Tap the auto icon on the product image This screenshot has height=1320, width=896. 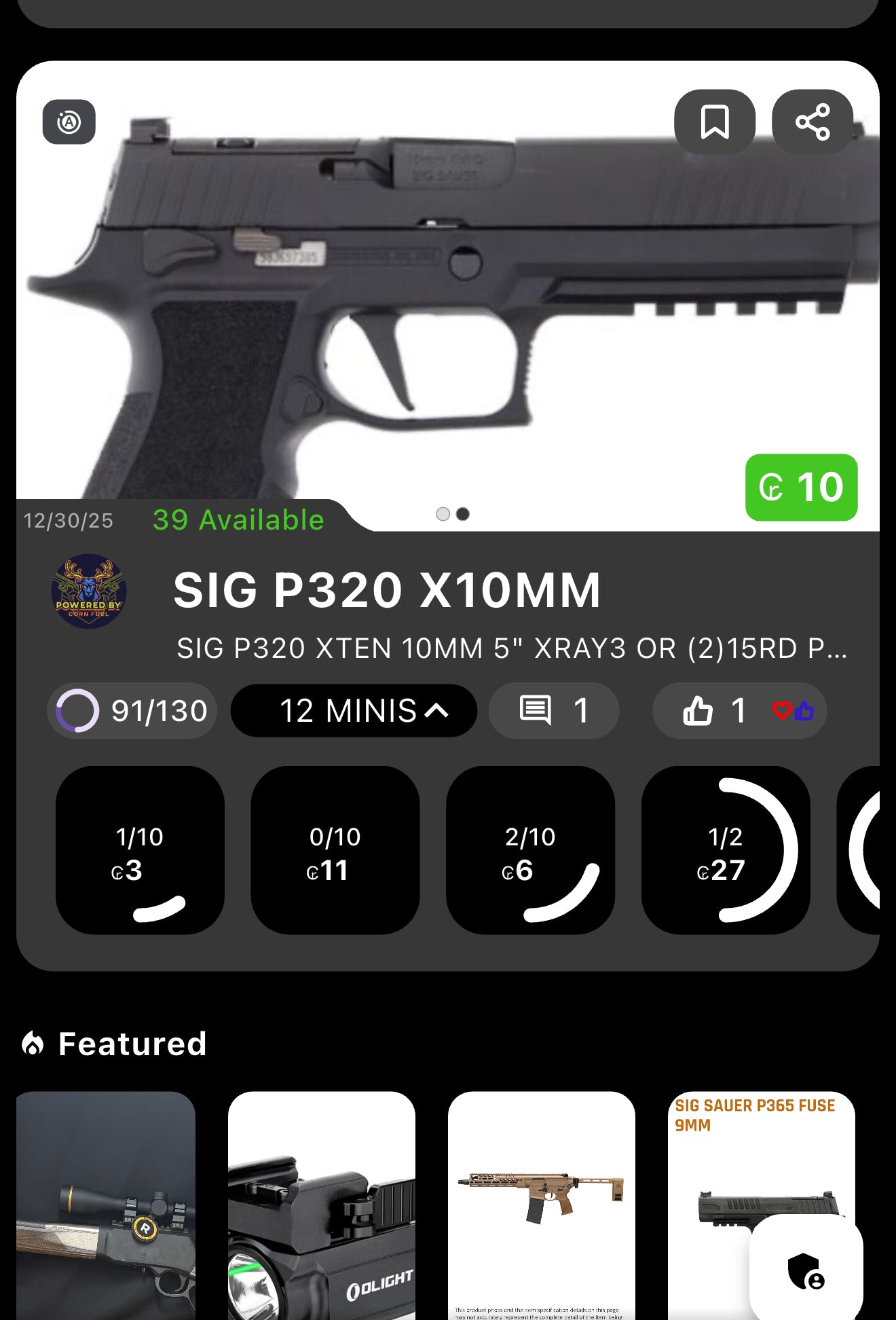[x=69, y=122]
